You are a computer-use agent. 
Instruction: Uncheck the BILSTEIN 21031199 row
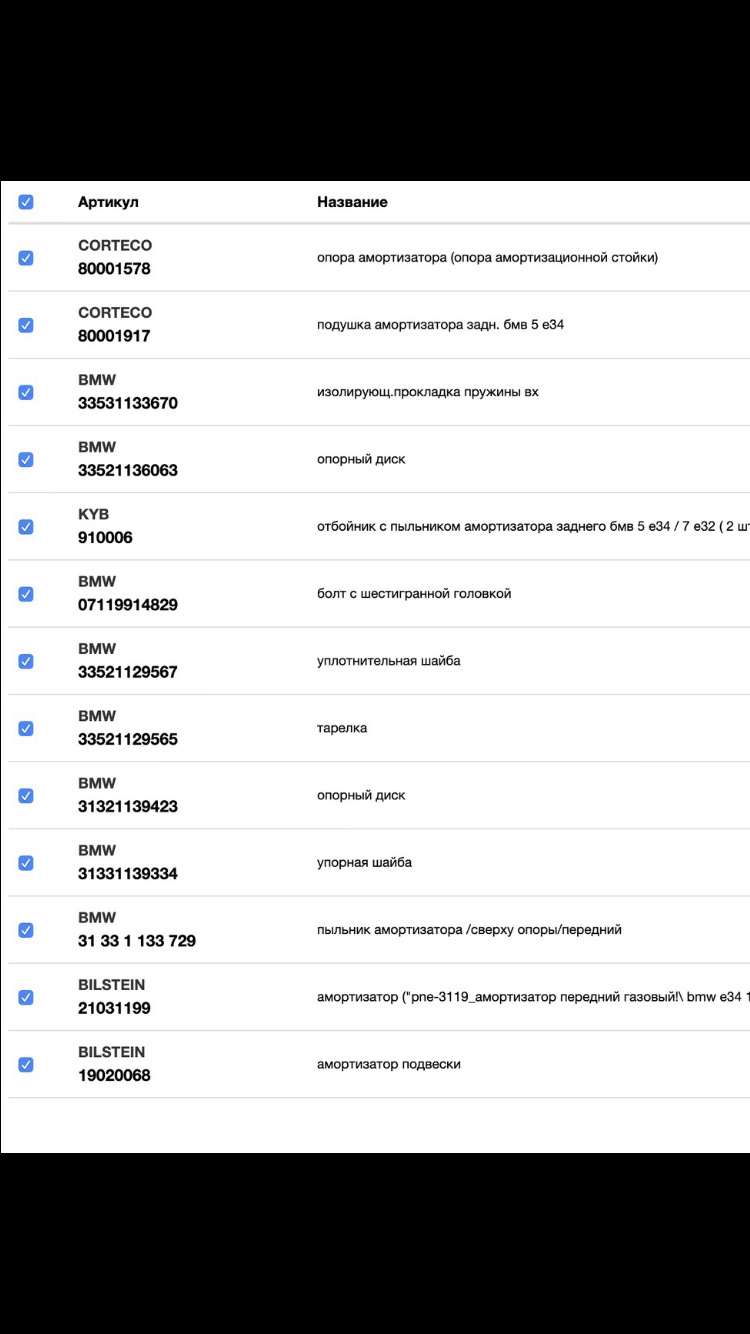[x=26, y=997]
